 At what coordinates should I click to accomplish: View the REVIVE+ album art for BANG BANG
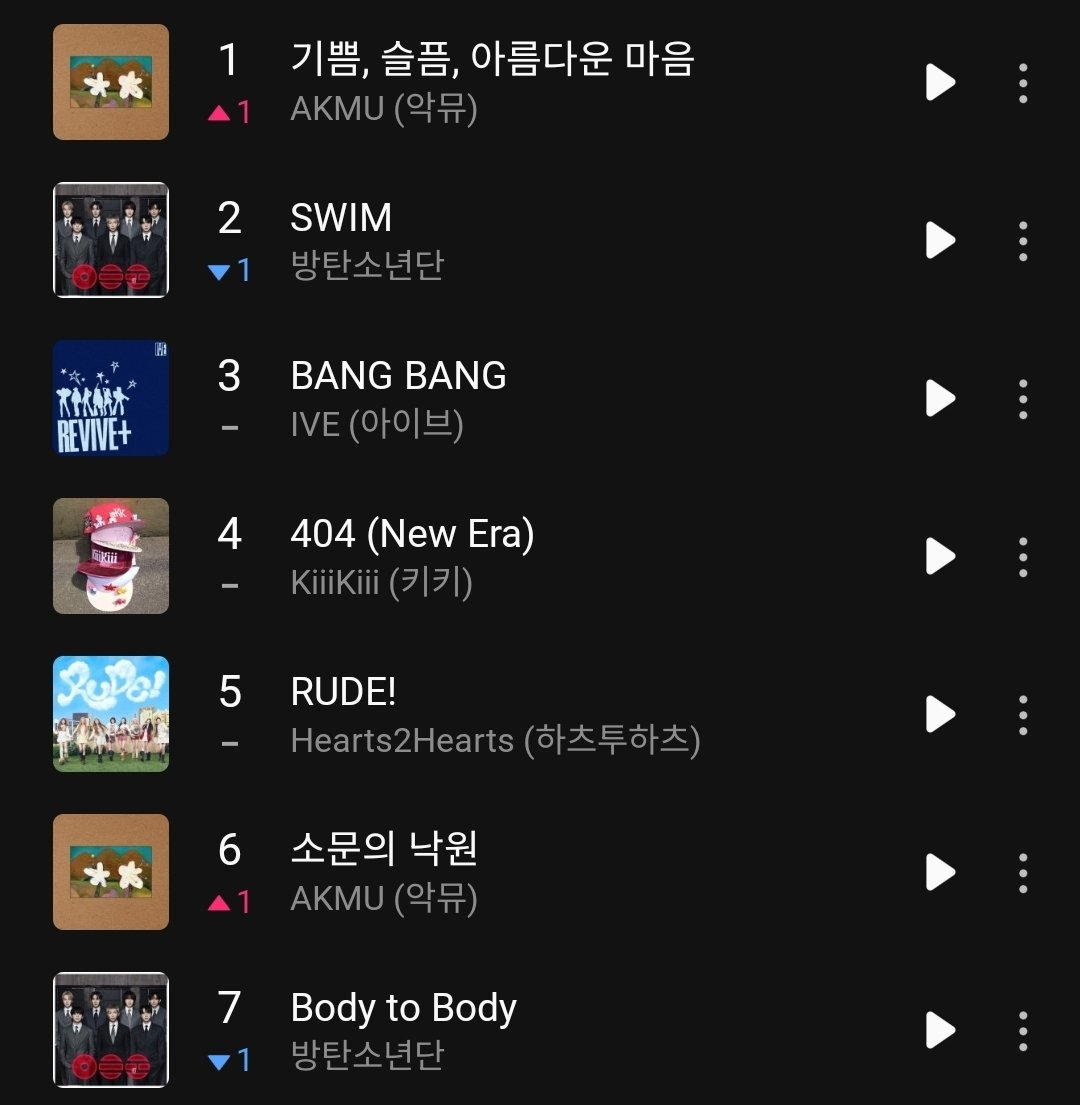pyautogui.click(x=111, y=398)
